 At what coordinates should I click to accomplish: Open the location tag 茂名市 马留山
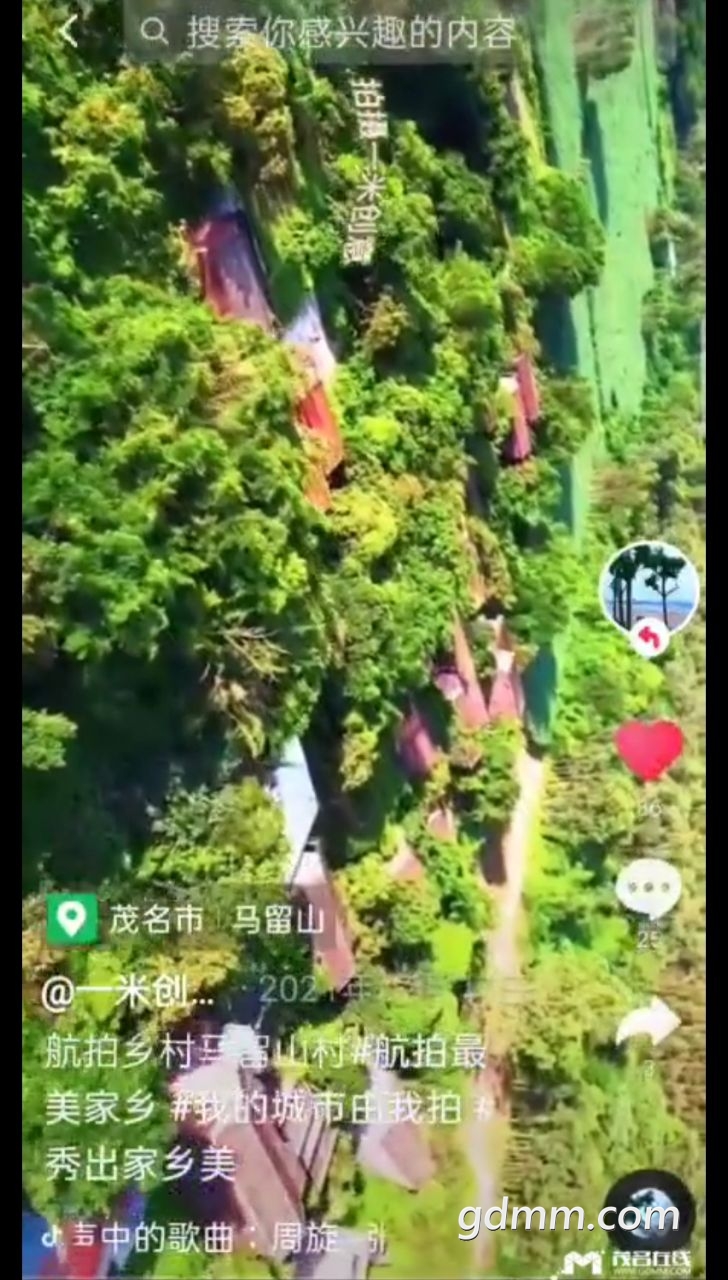[190, 920]
